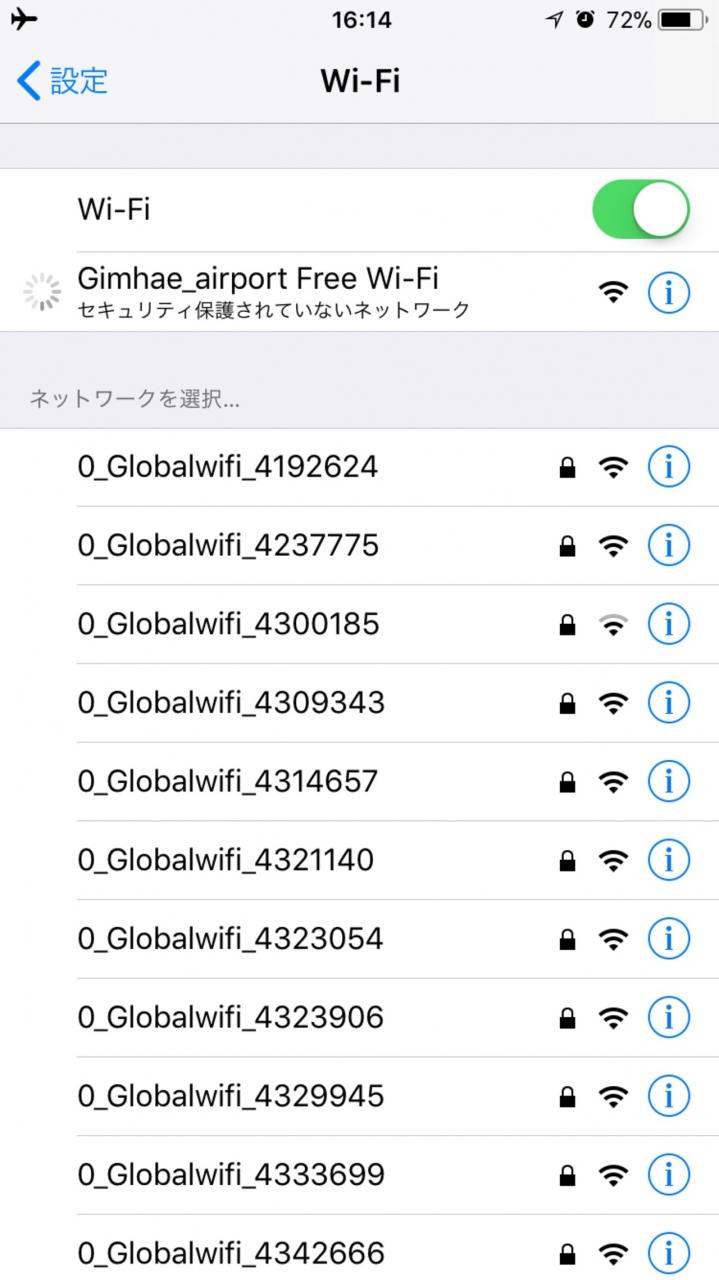Image resolution: width=719 pixels, height=1280 pixels.
Task: View details icon of 0_Globalwifi_4309343
Action: click(x=669, y=703)
